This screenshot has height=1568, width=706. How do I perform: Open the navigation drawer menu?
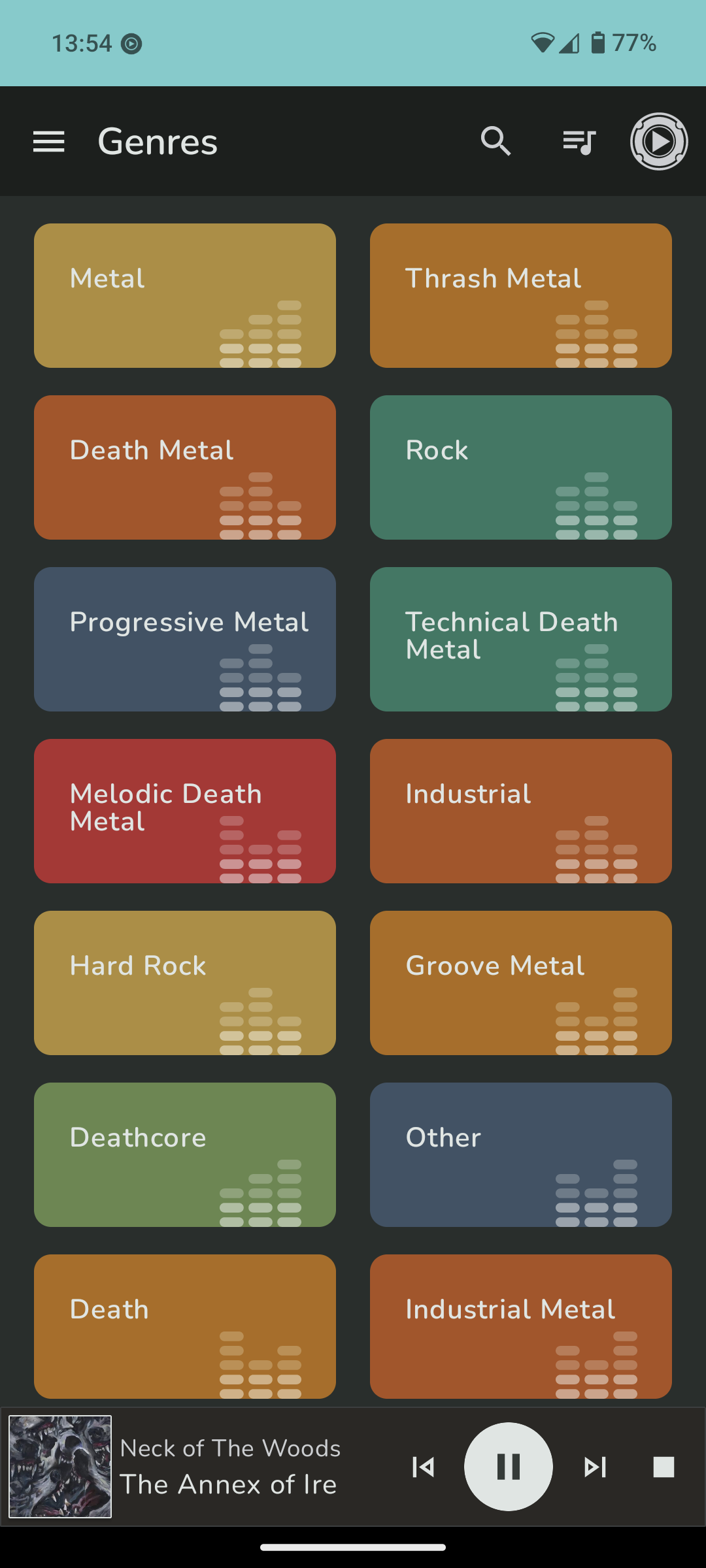pyautogui.click(x=49, y=141)
